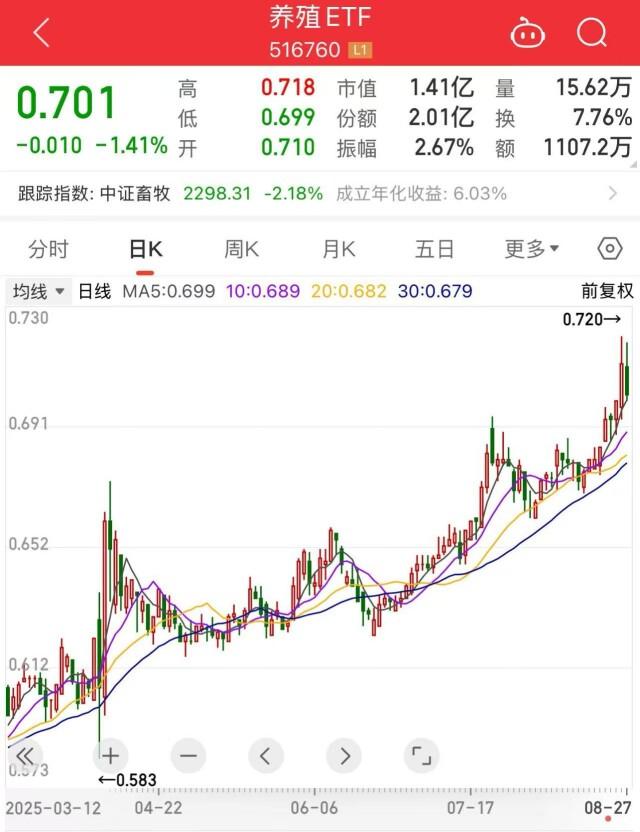Viewport: 640px width, 832px height.
Task: Jump the chart to earlier dates
Action: (26, 755)
